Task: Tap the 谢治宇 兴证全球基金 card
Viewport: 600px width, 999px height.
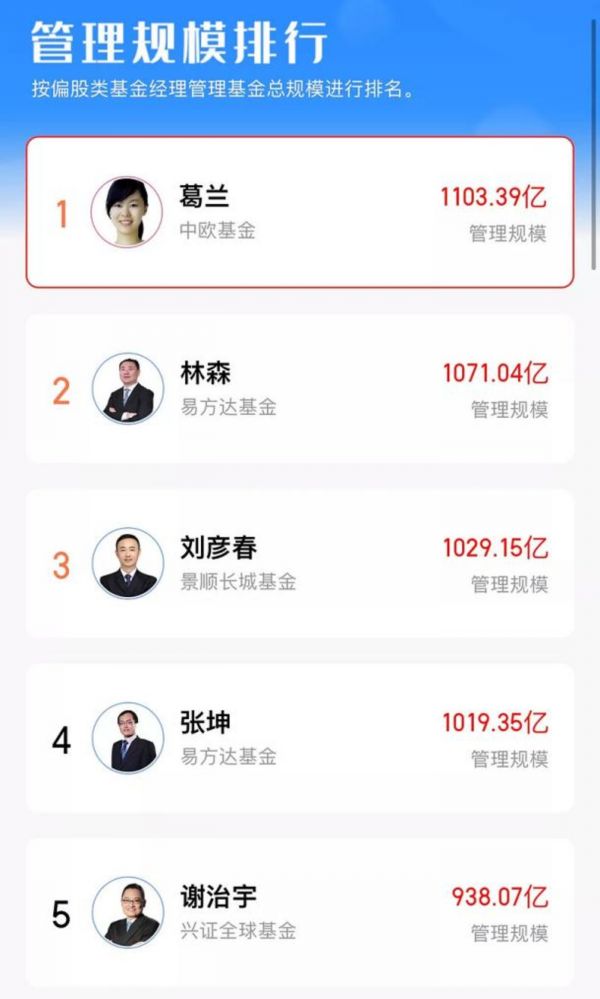Action: coord(300,912)
